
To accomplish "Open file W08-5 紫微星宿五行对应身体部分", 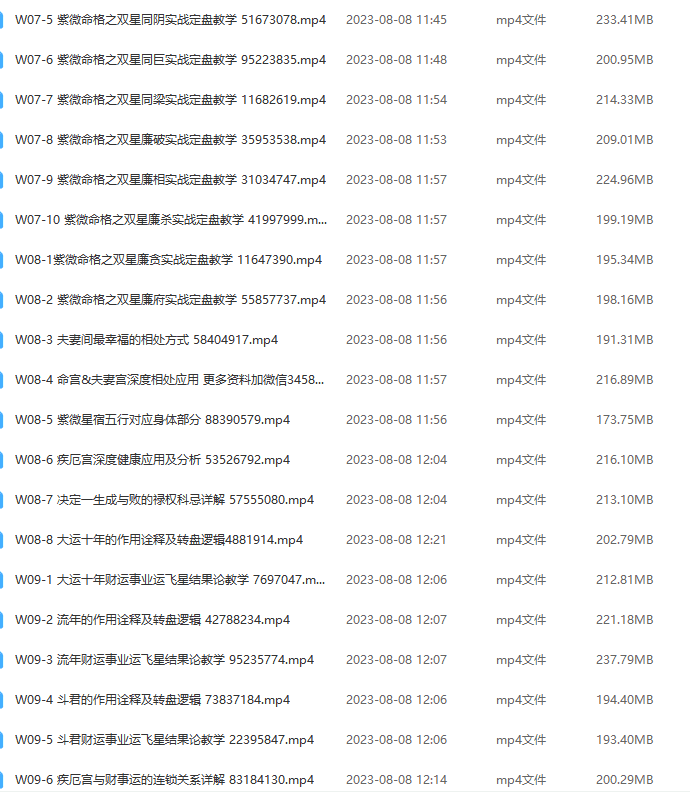I will click(x=152, y=420).
